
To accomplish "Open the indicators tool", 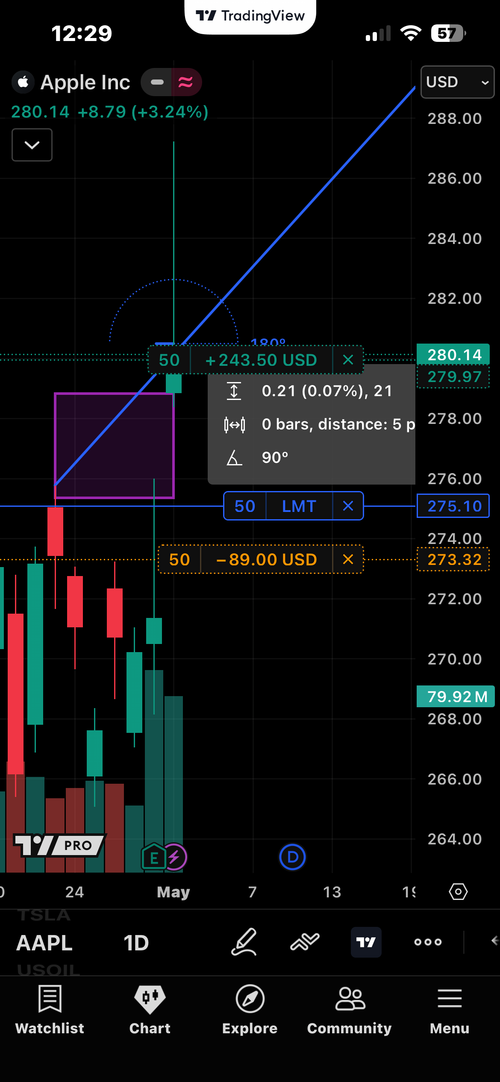I will [304, 942].
